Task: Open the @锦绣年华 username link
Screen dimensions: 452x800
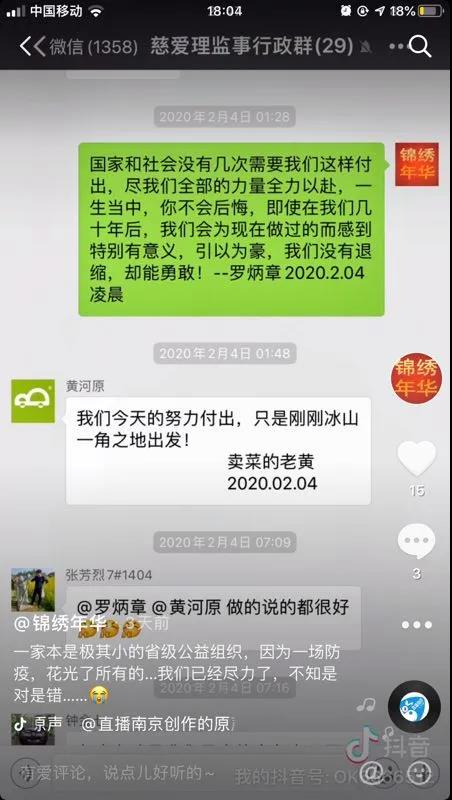Action: pos(60,623)
